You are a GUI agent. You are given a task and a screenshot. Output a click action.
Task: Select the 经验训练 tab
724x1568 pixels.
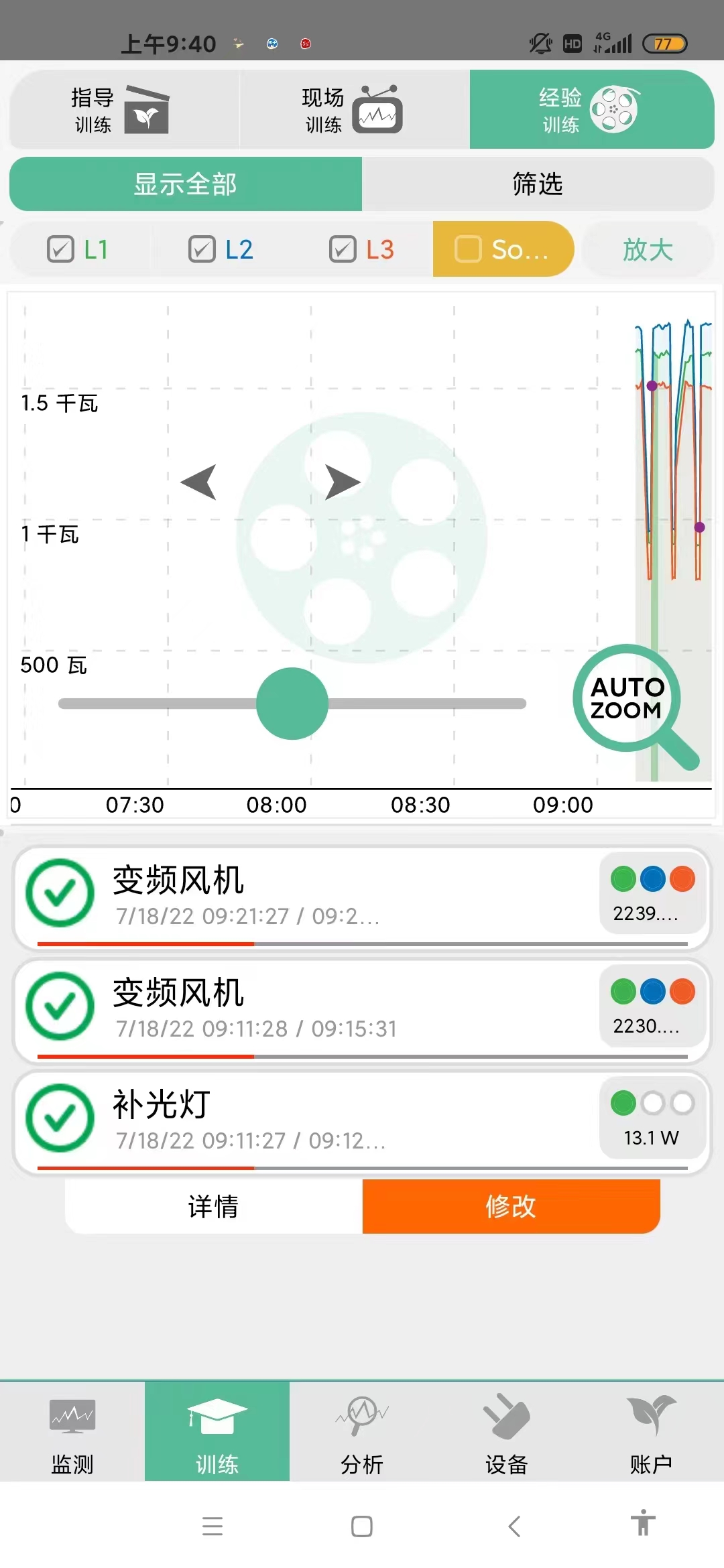point(592,110)
